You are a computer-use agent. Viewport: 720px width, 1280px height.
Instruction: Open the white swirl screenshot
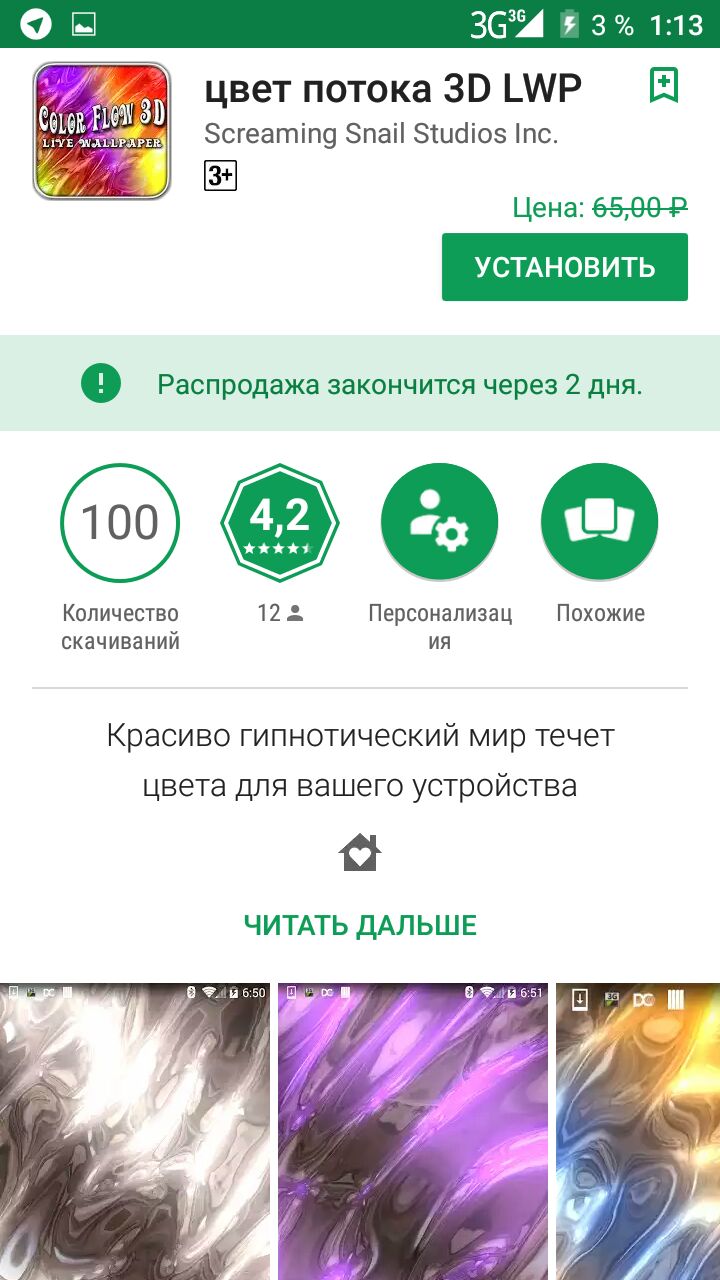tap(135, 1130)
